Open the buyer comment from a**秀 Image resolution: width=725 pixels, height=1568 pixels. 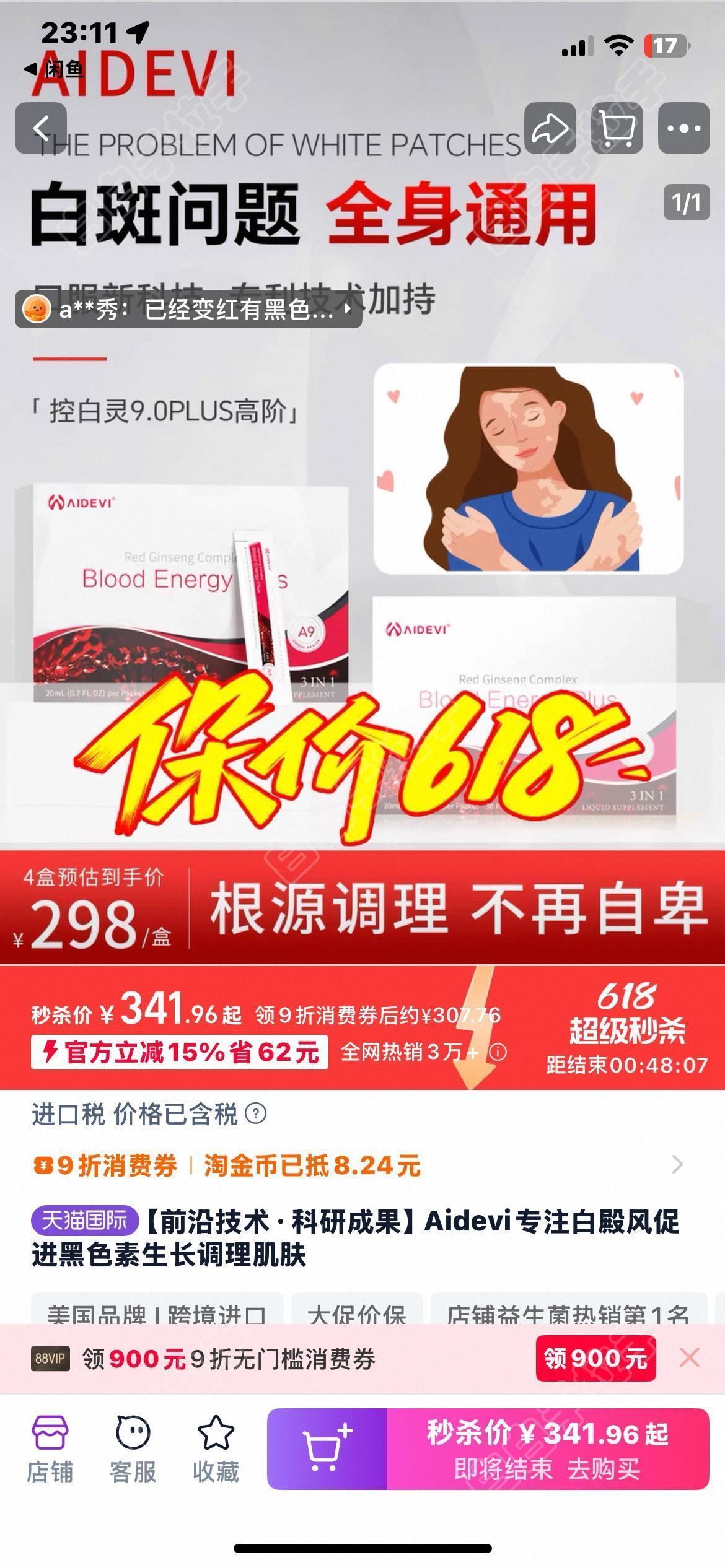(x=188, y=308)
